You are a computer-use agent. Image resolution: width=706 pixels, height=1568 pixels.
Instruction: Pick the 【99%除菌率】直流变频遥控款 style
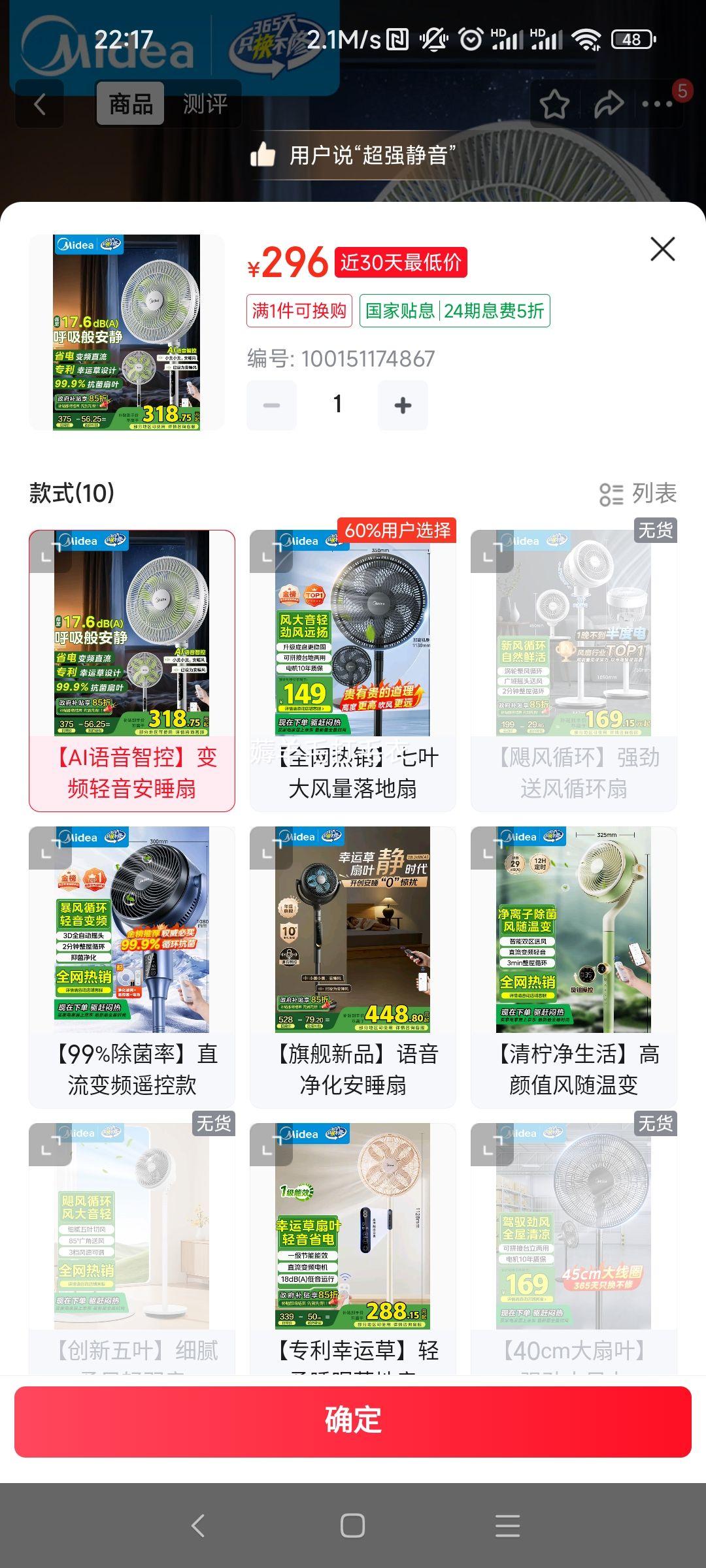(132, 967)
